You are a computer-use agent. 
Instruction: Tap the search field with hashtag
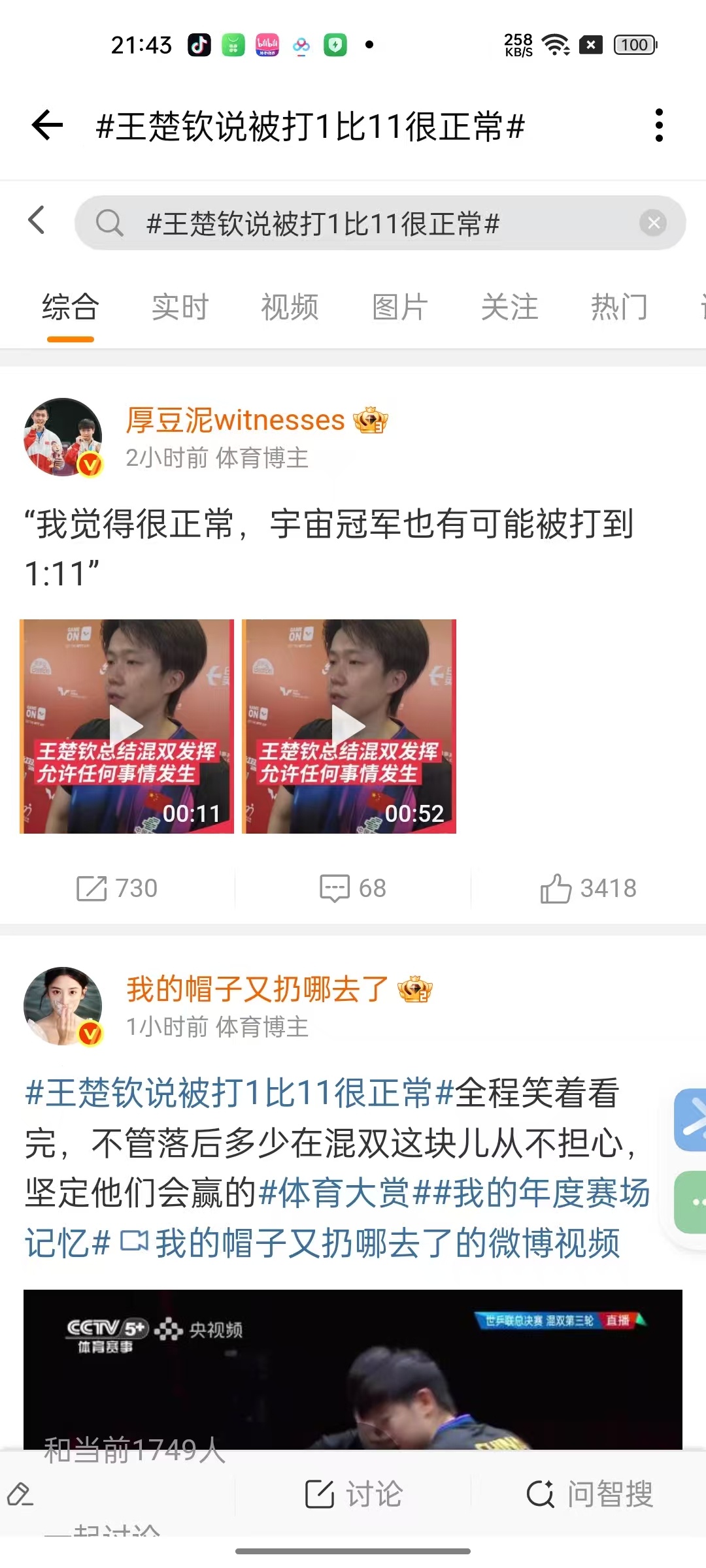366,223
